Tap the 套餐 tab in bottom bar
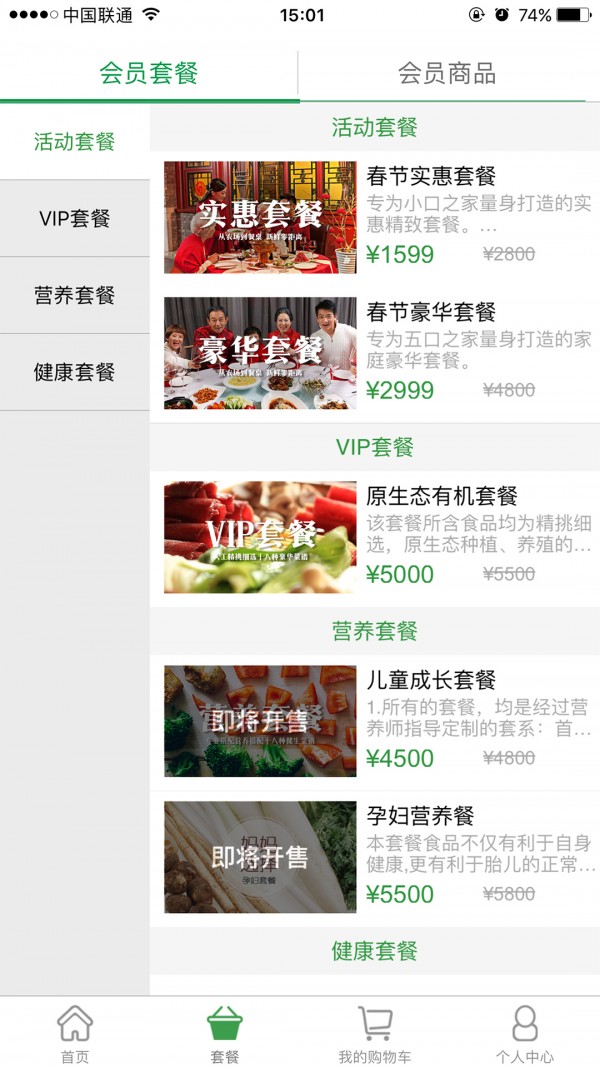 click(225, 1034)
